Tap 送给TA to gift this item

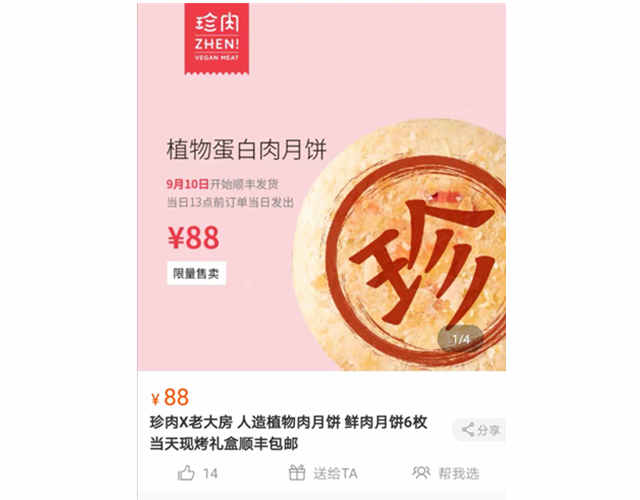click(322, 473)
